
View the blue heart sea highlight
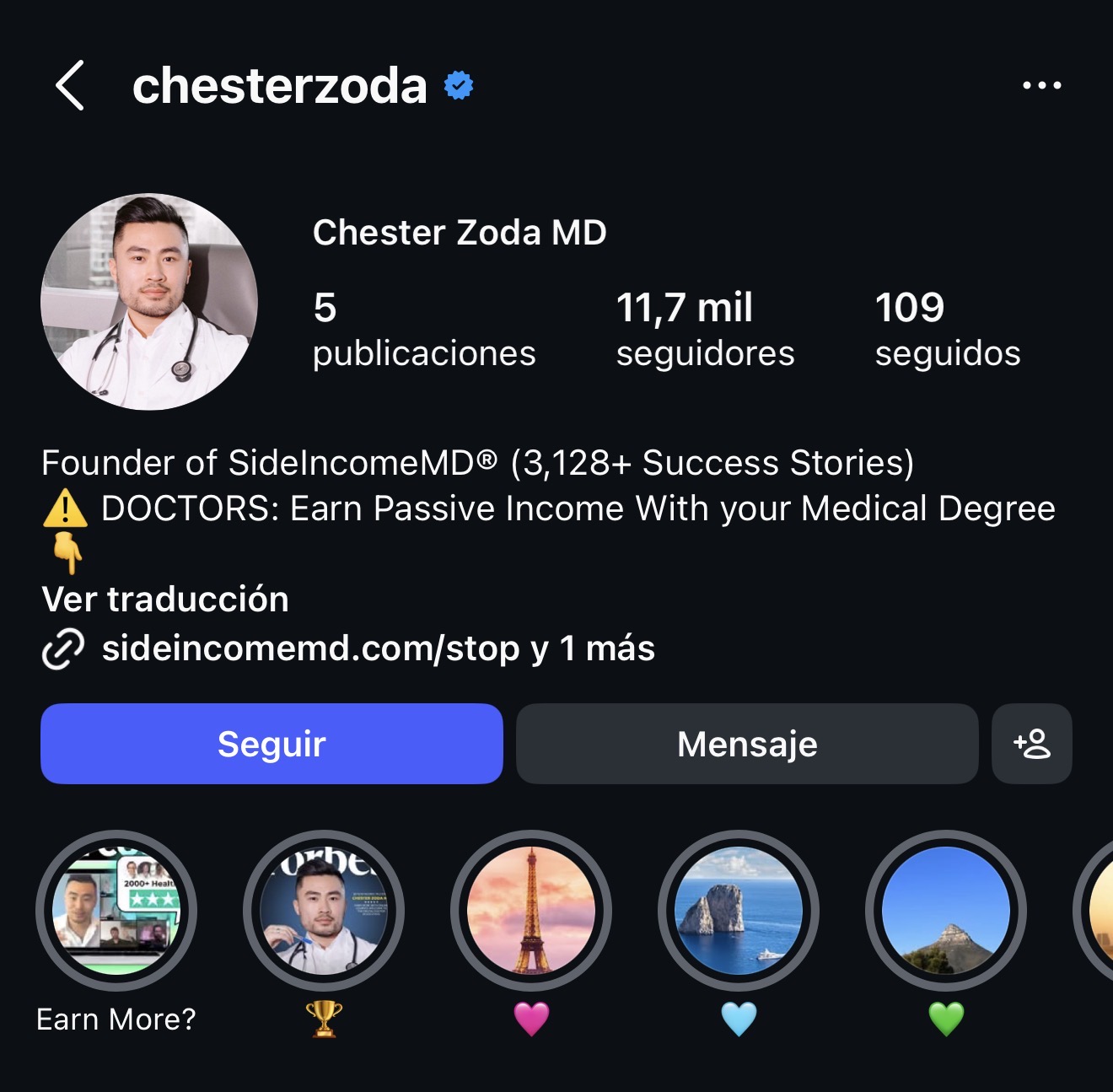tap(739, 911)
